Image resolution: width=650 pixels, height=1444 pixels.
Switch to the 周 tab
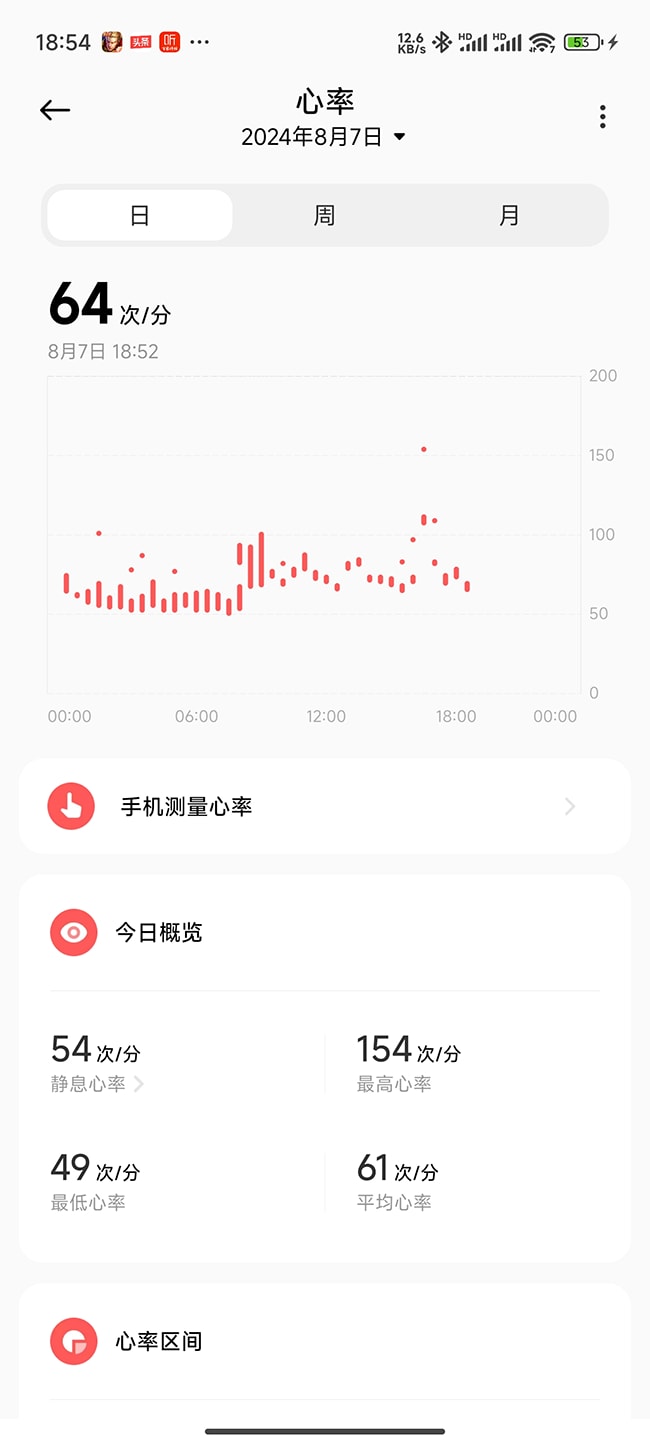point(324,215)
